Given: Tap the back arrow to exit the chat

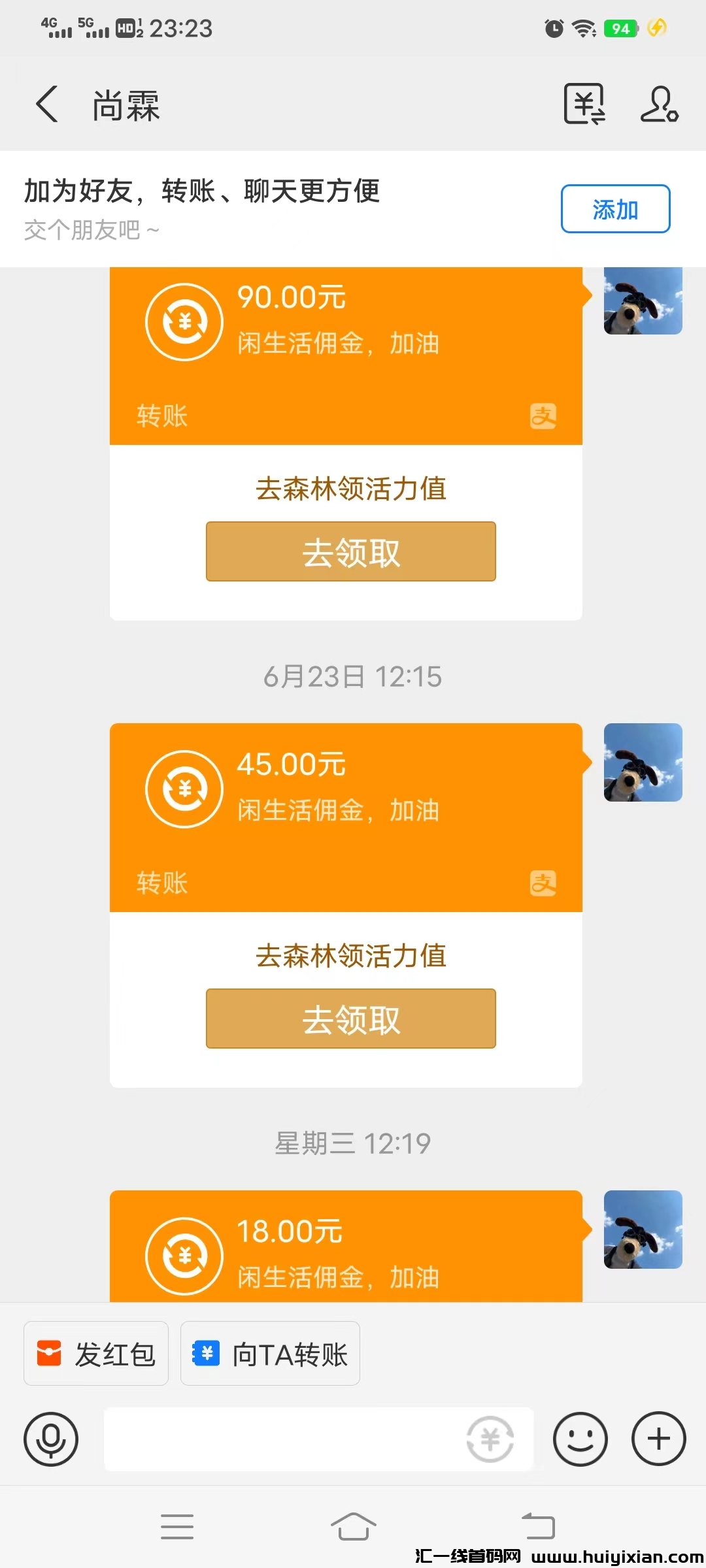Looking at the screenshot, I should coord(46,105).
